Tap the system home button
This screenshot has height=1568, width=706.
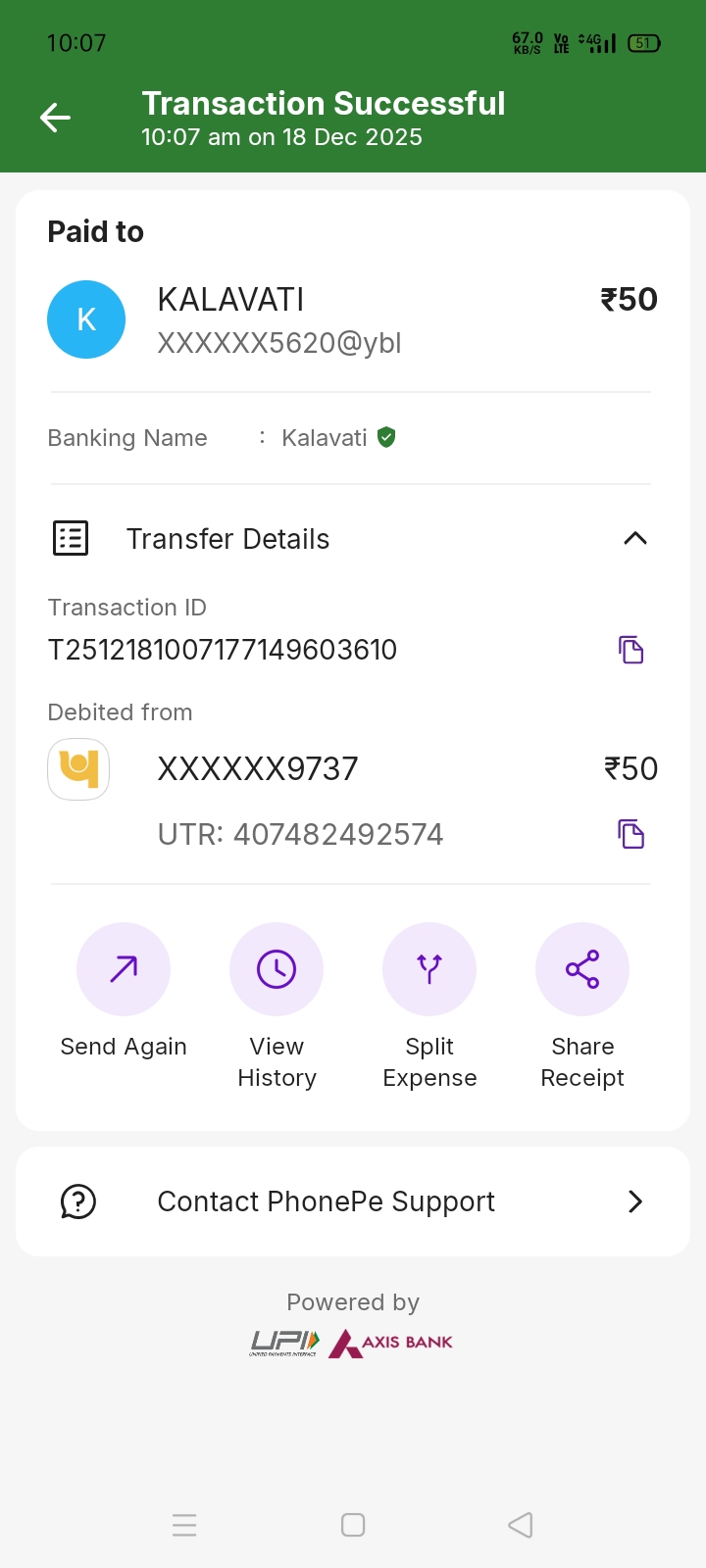coord(353,1525)
